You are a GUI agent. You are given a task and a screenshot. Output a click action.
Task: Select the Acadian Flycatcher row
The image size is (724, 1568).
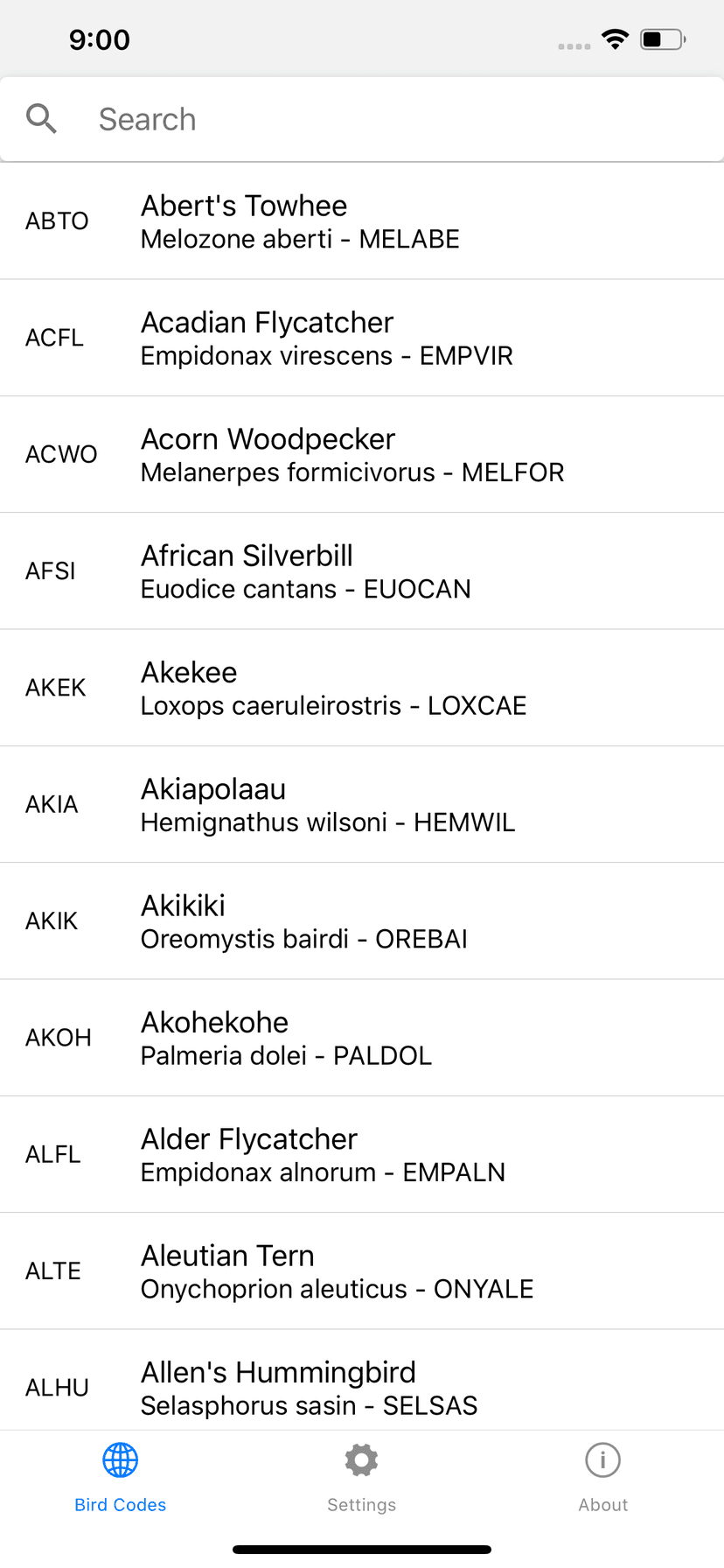coord(362,337)
